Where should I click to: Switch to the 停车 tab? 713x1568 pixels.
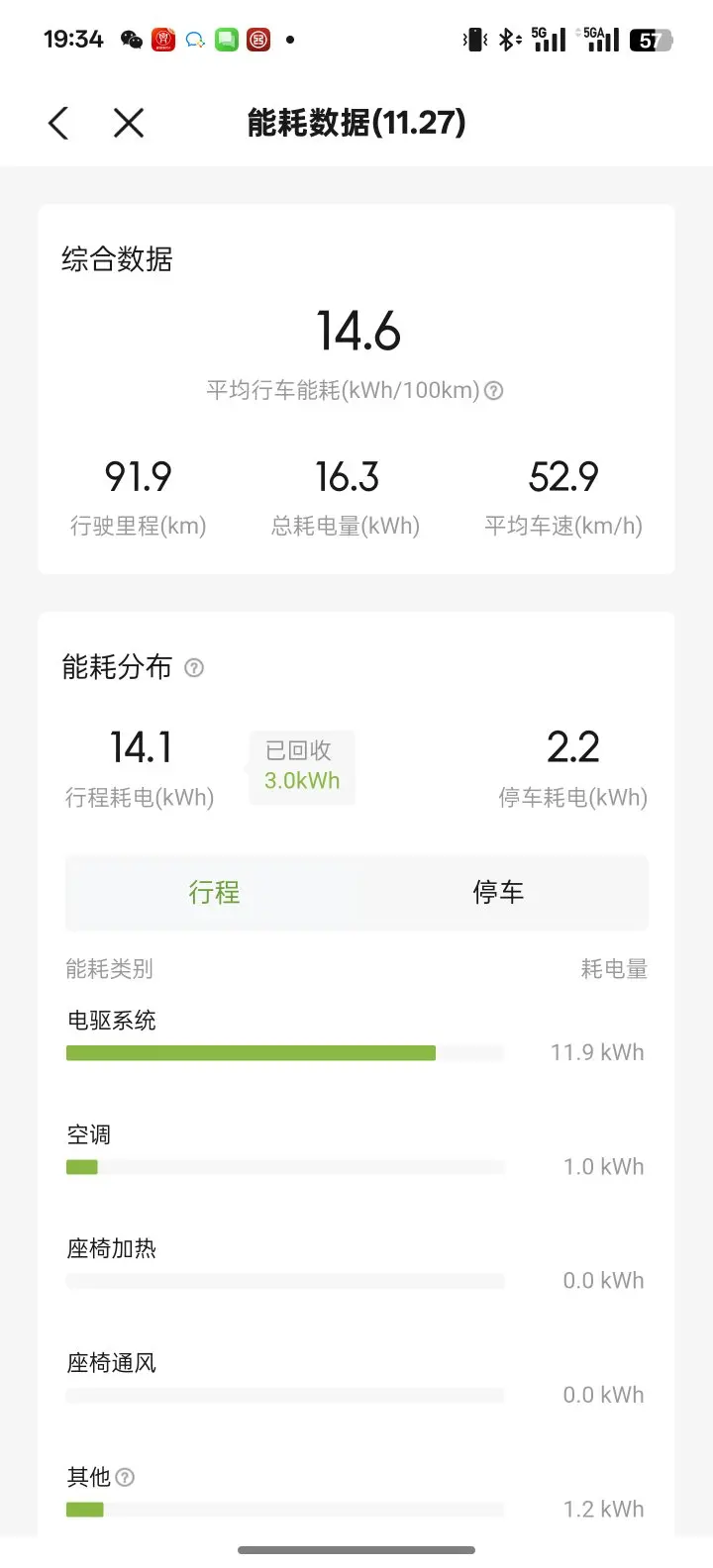(497, 893)
